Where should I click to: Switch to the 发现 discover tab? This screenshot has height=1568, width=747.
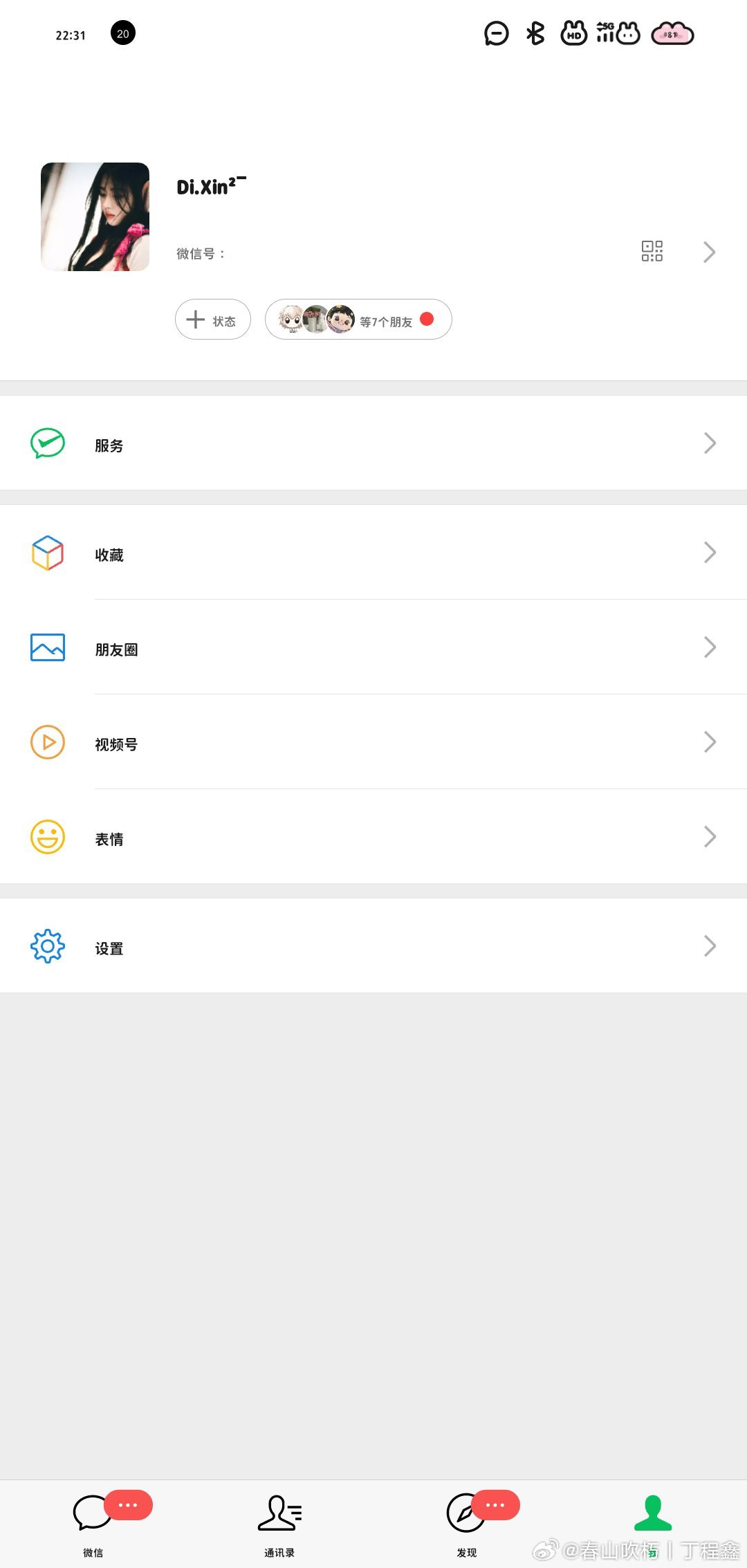point(467,1522)
